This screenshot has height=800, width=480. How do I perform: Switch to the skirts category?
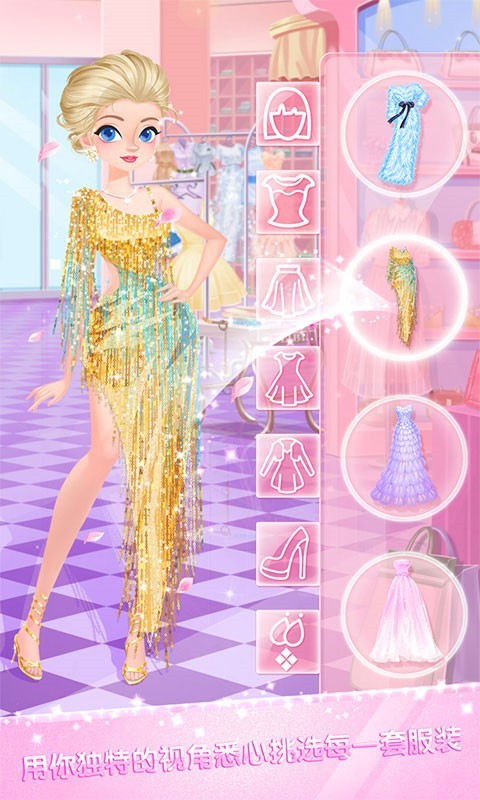point(288,290)
